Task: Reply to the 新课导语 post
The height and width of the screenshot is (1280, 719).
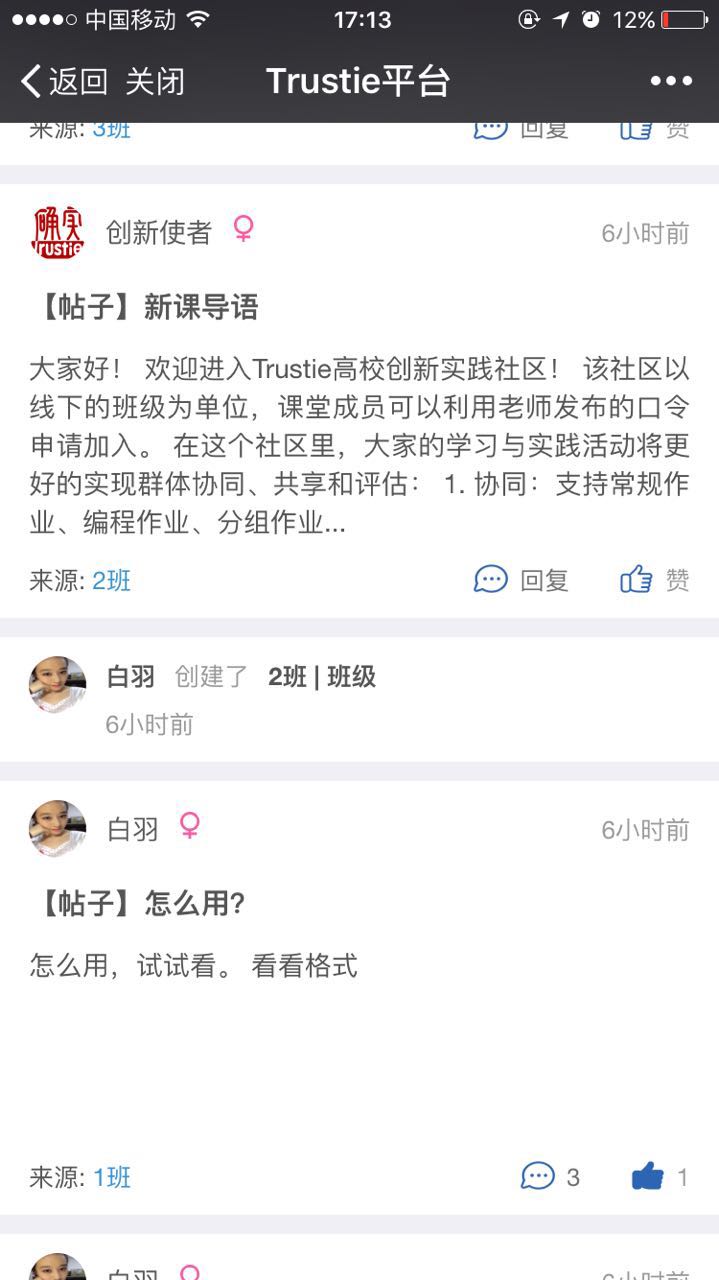Action: click(521, 580)
